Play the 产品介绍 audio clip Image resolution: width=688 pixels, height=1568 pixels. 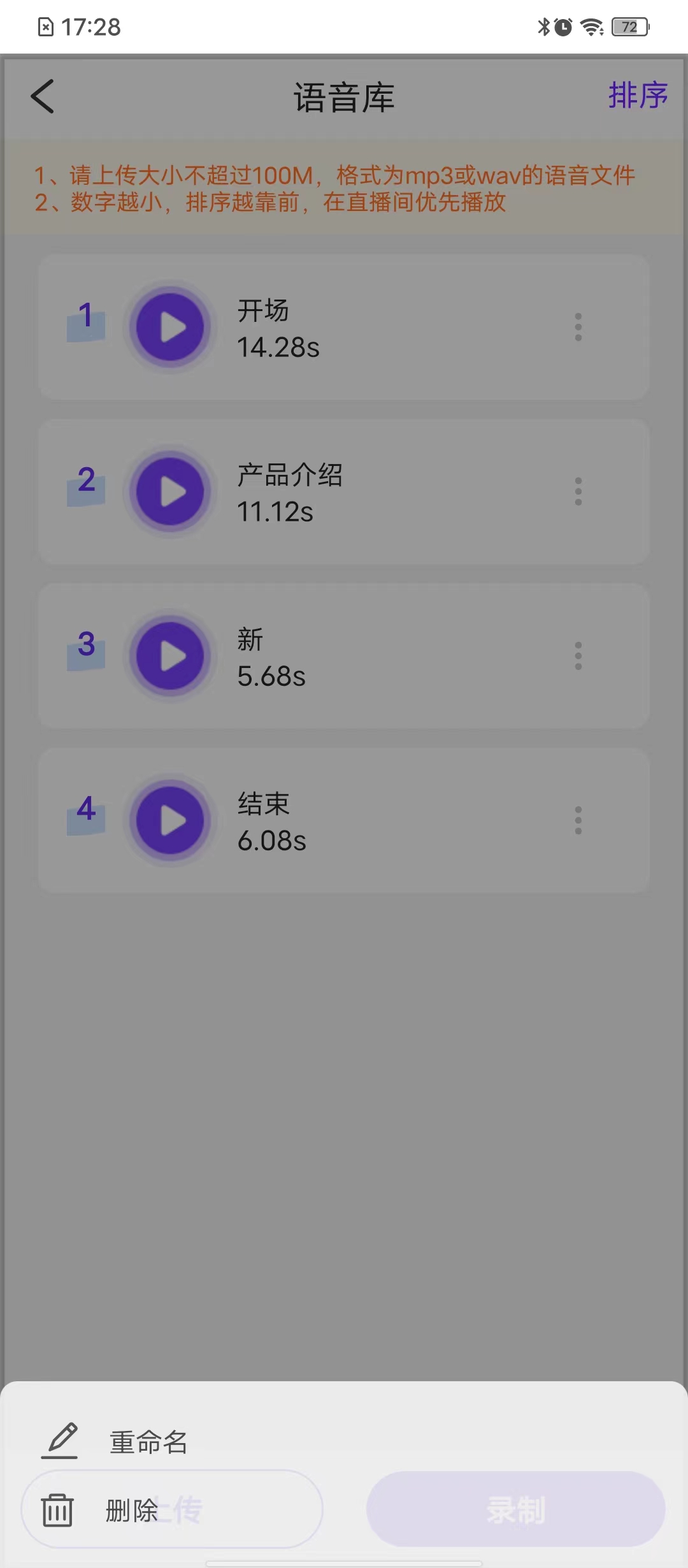[x=171, y=491]
